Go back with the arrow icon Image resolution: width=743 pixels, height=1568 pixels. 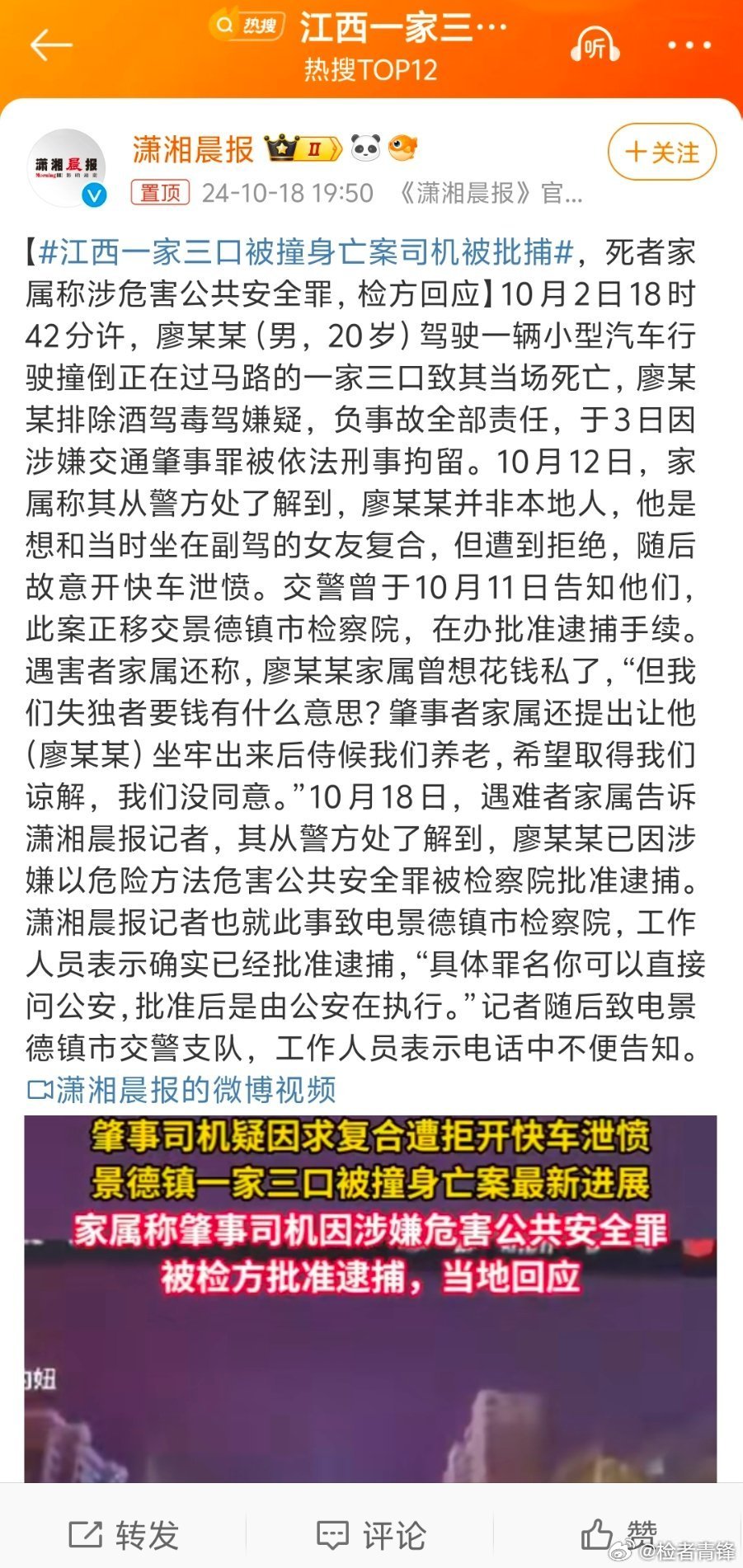pos(51,45)
